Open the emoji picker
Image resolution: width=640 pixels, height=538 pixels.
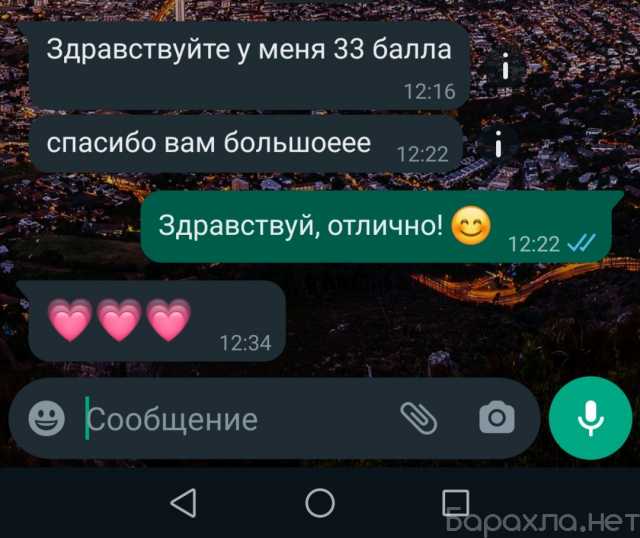click(x=46, y=418)
